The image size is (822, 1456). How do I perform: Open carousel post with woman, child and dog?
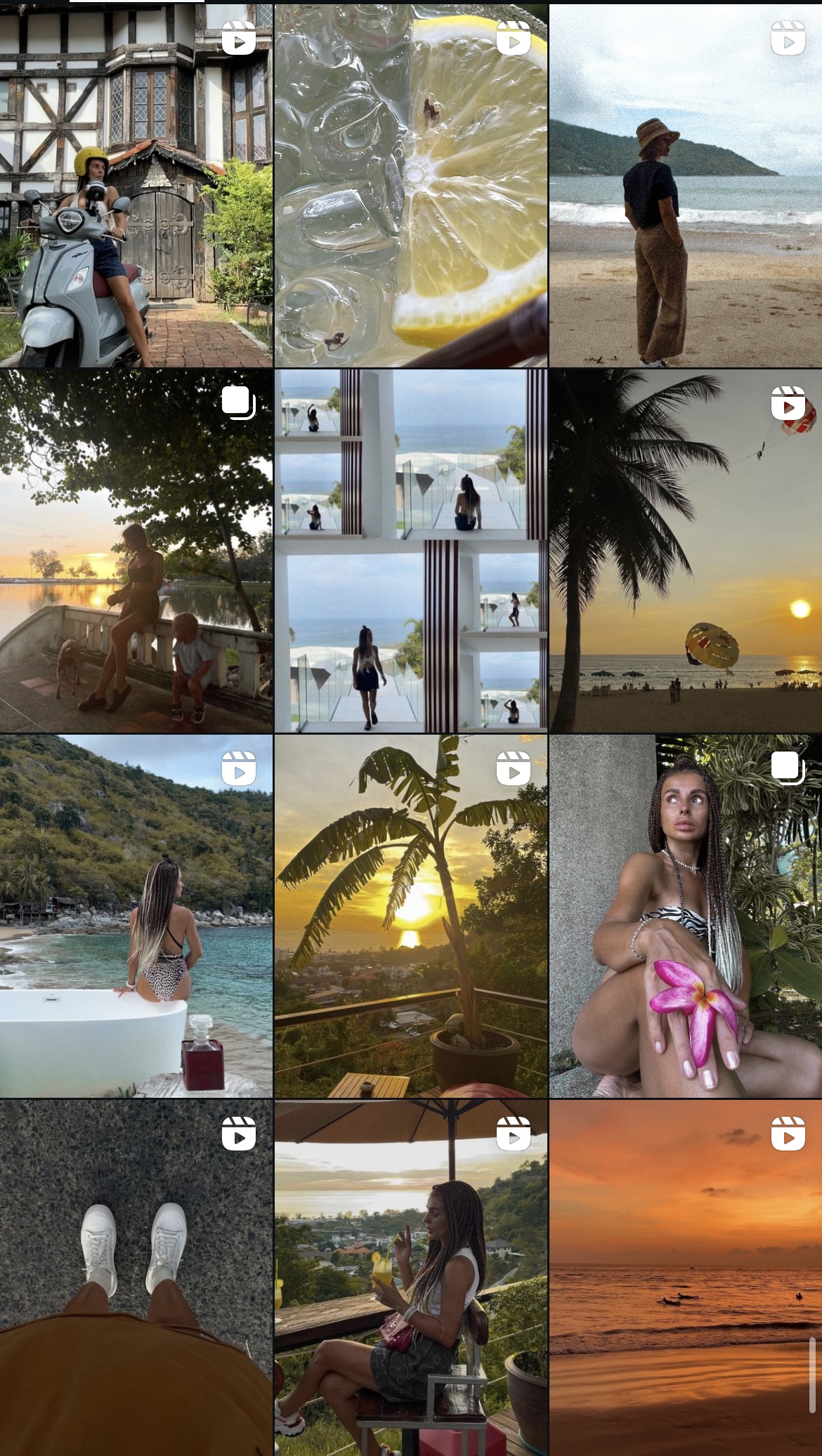pyautogui.click(x=136, y=551)
